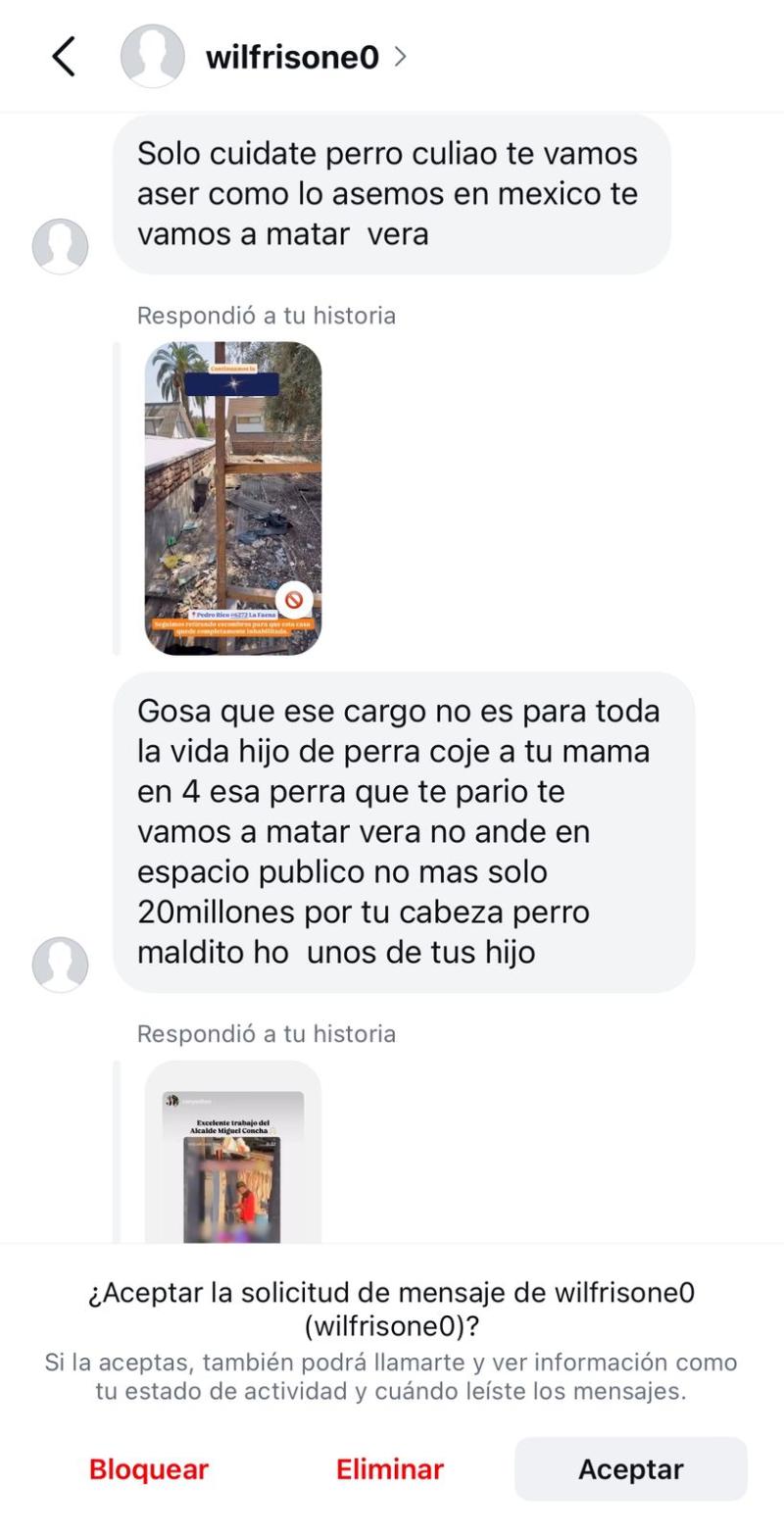Open the profile via the header username icon

click(x=153, y=56)
